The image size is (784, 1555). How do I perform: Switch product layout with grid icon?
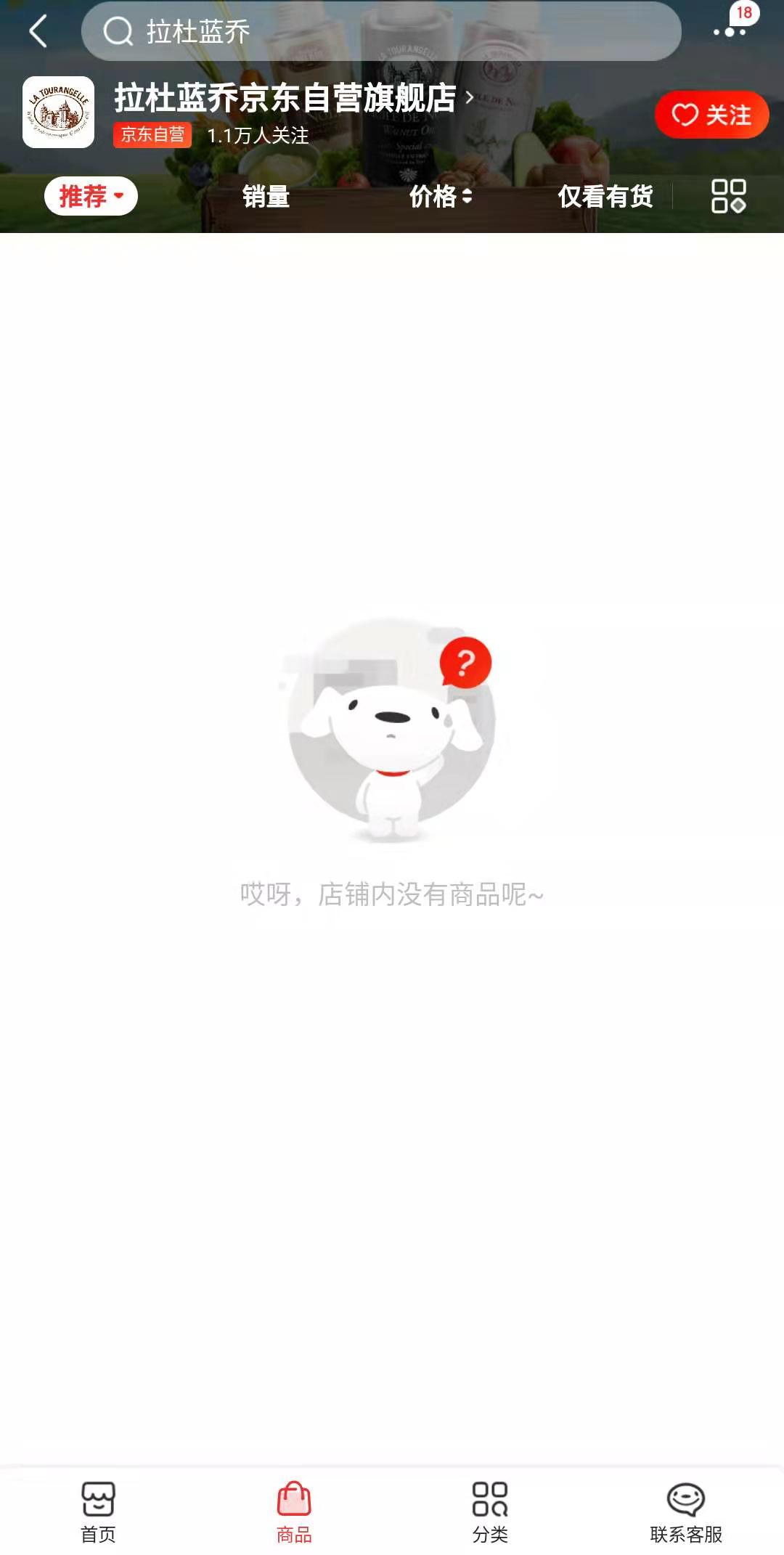click(728, 196)
